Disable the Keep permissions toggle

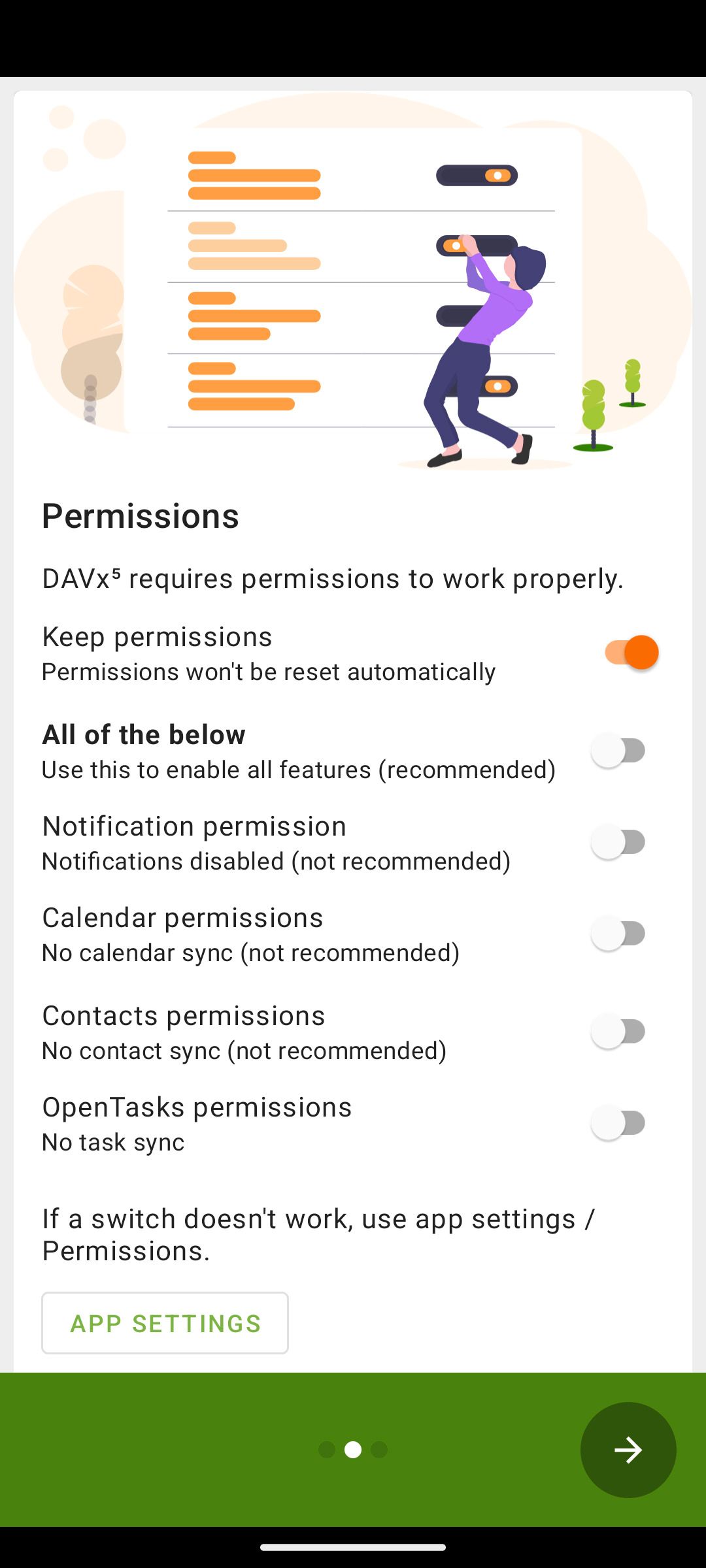(x=628, y=651)
